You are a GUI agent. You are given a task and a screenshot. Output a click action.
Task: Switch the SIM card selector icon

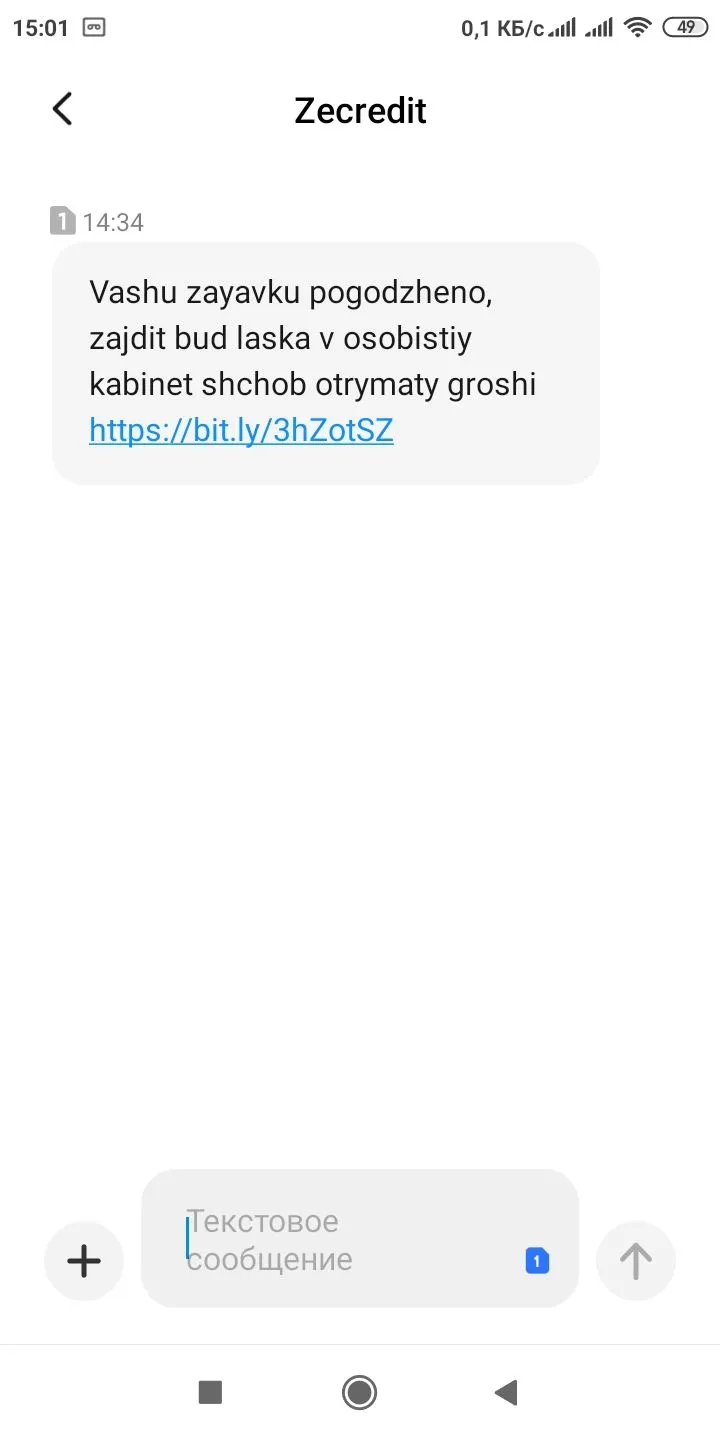click(537, 1261)
